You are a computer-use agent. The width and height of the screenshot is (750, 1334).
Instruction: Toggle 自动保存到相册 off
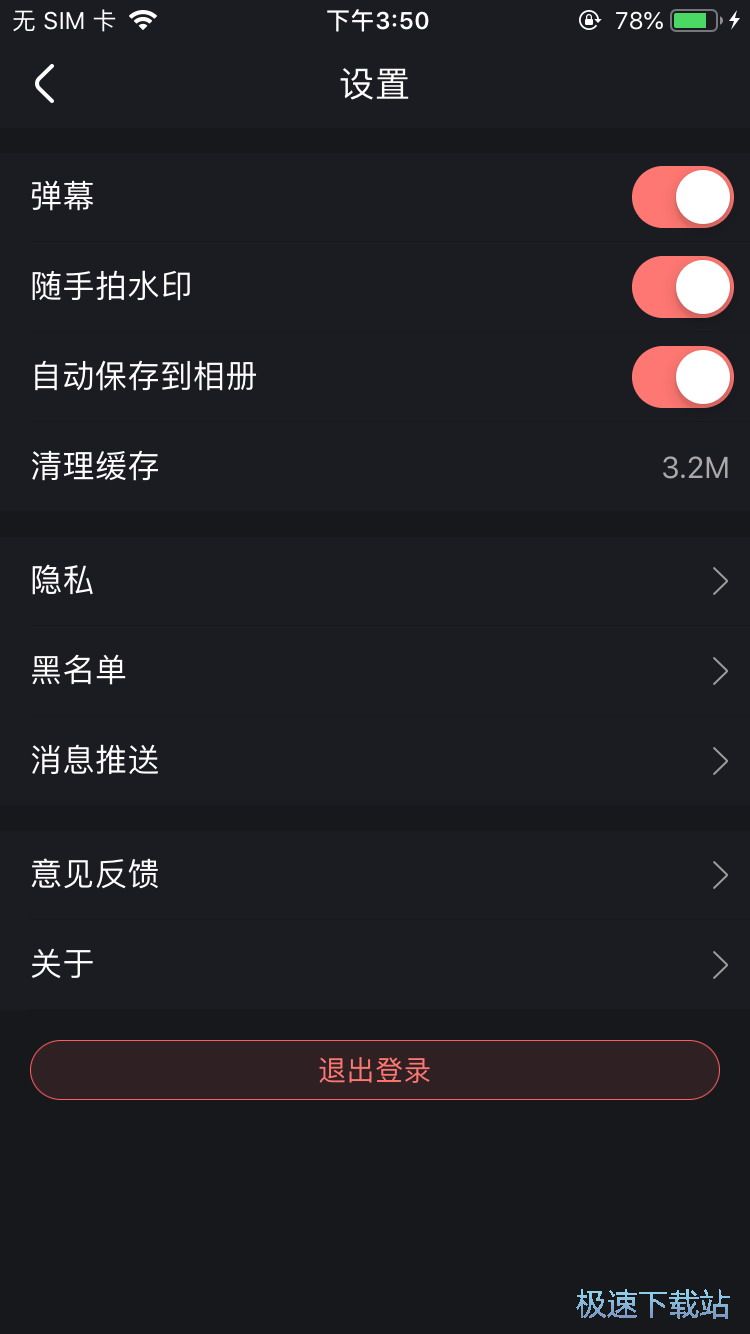click(682, 377)
